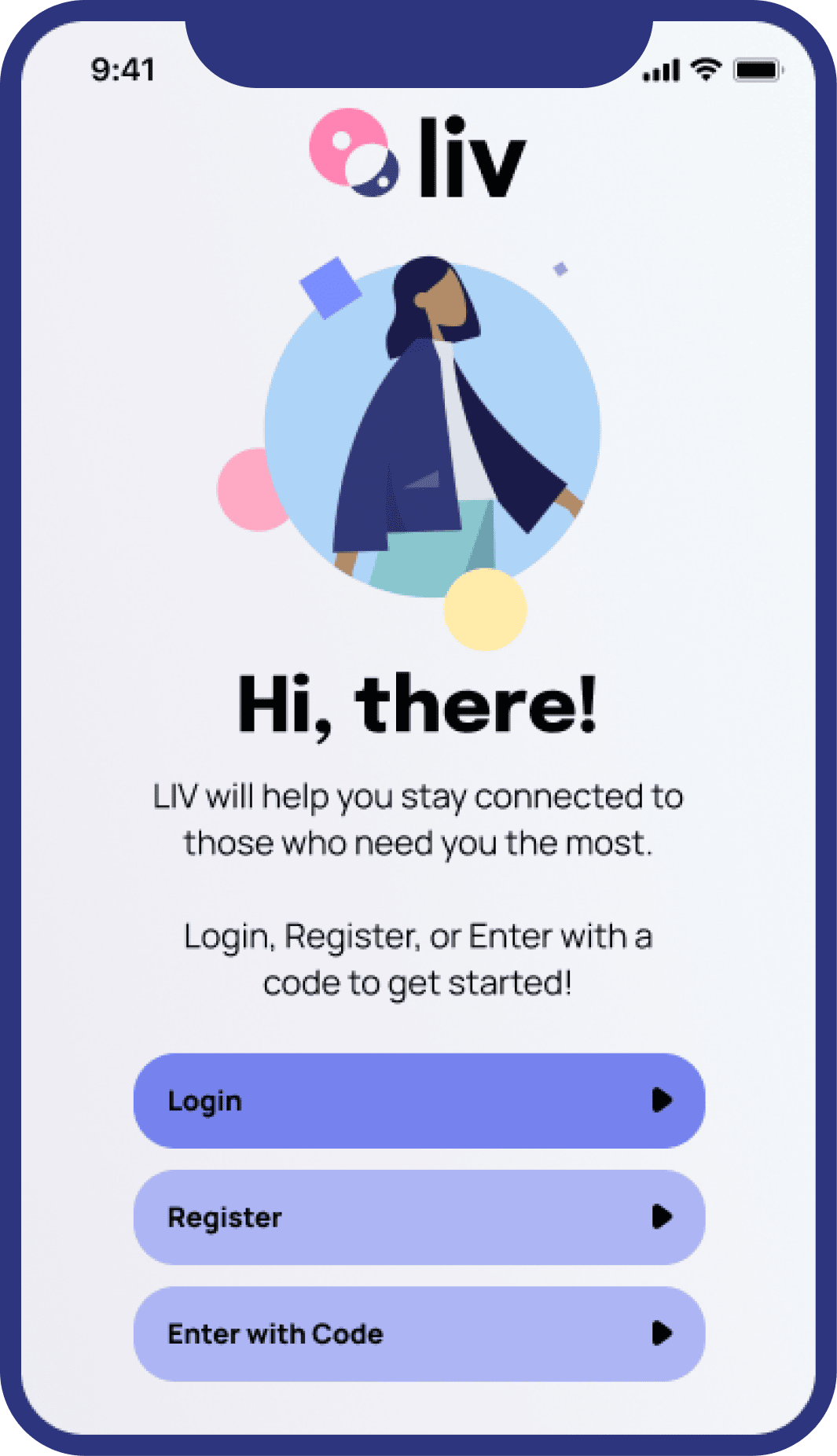Viewport: 837px width, 1456px height.
Task: Tap the Login button
Action: tap(419, 1101)
